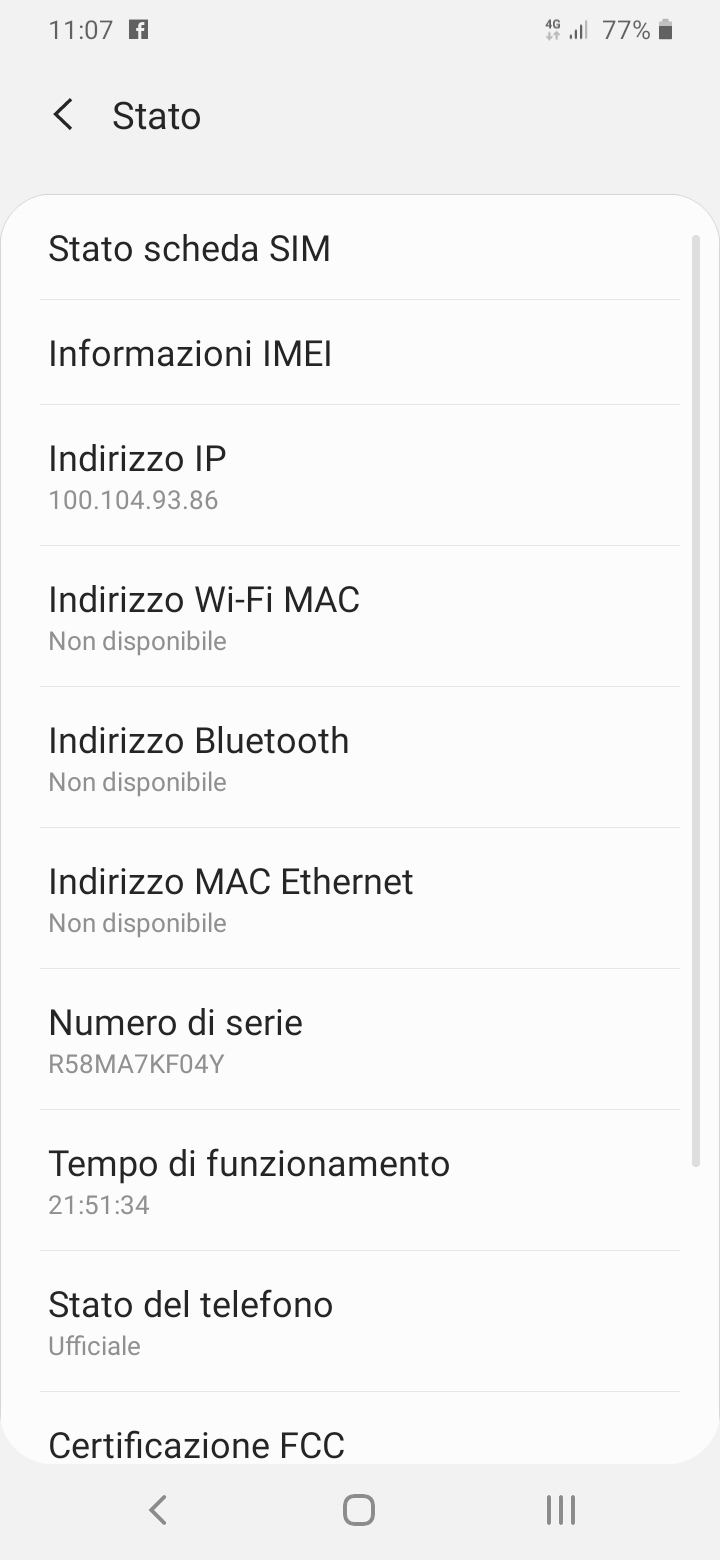
Task: Tap the 4G network indicator
Action: pos(553,30)
